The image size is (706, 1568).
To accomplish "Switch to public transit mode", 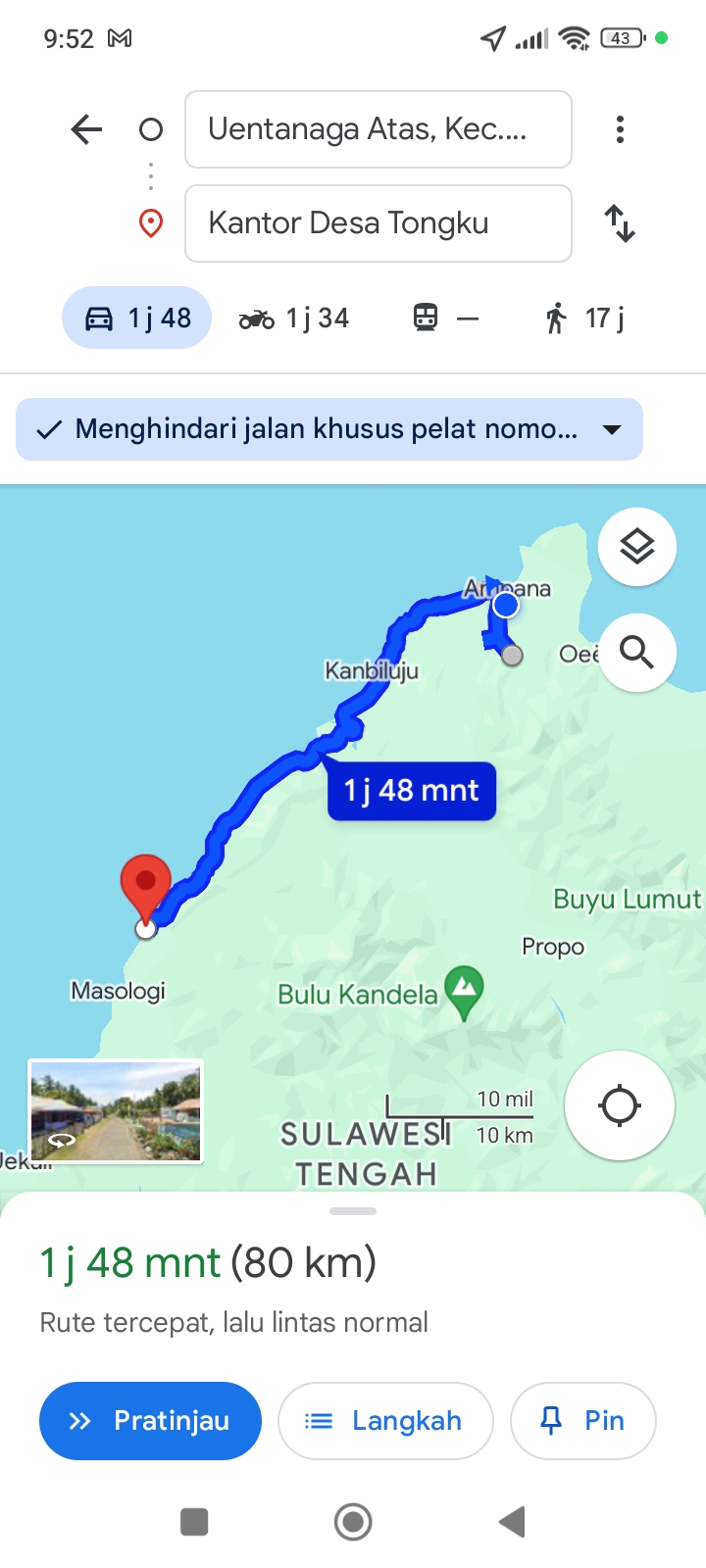I will [x=446, y=318].
